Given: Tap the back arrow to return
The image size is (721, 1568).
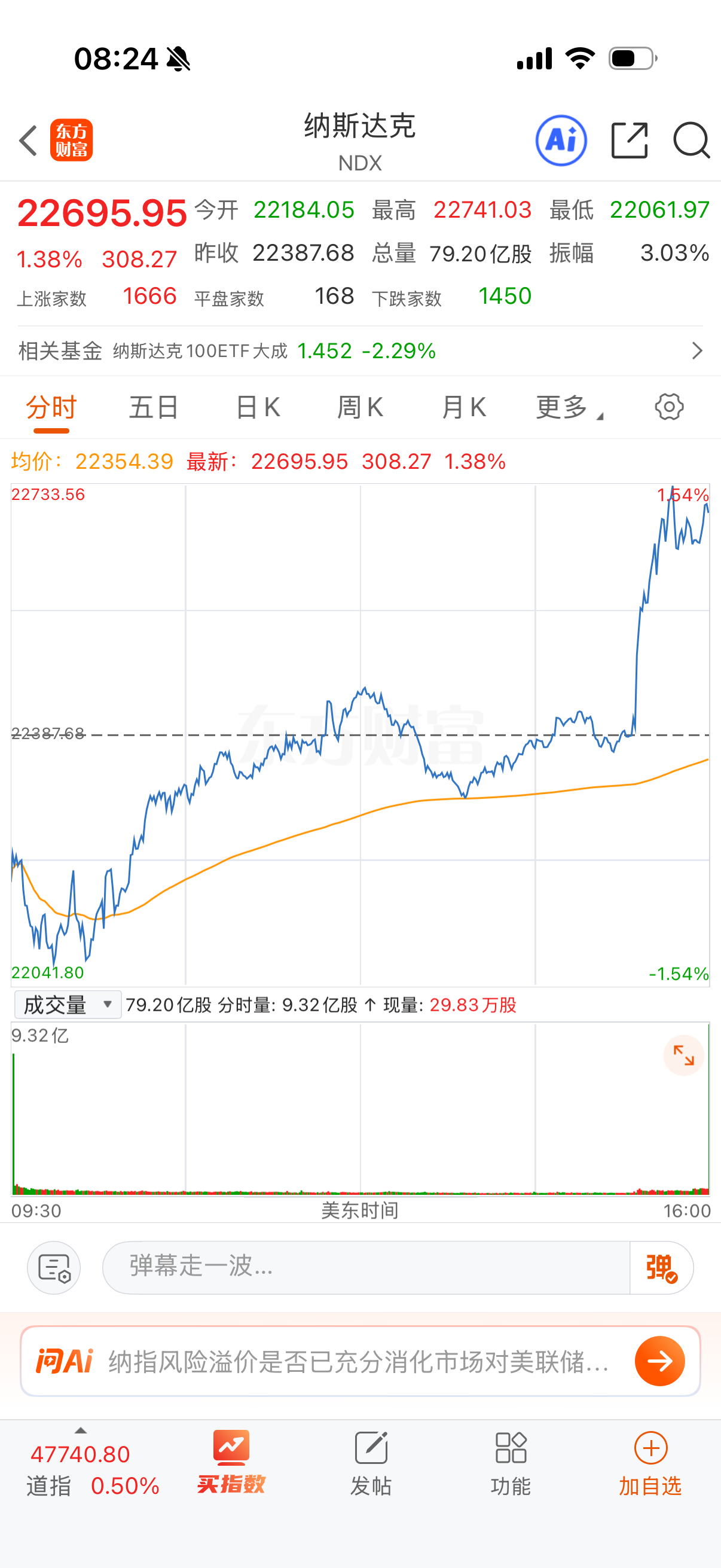Looking at the screenshot, I should [x=27, y=140].
